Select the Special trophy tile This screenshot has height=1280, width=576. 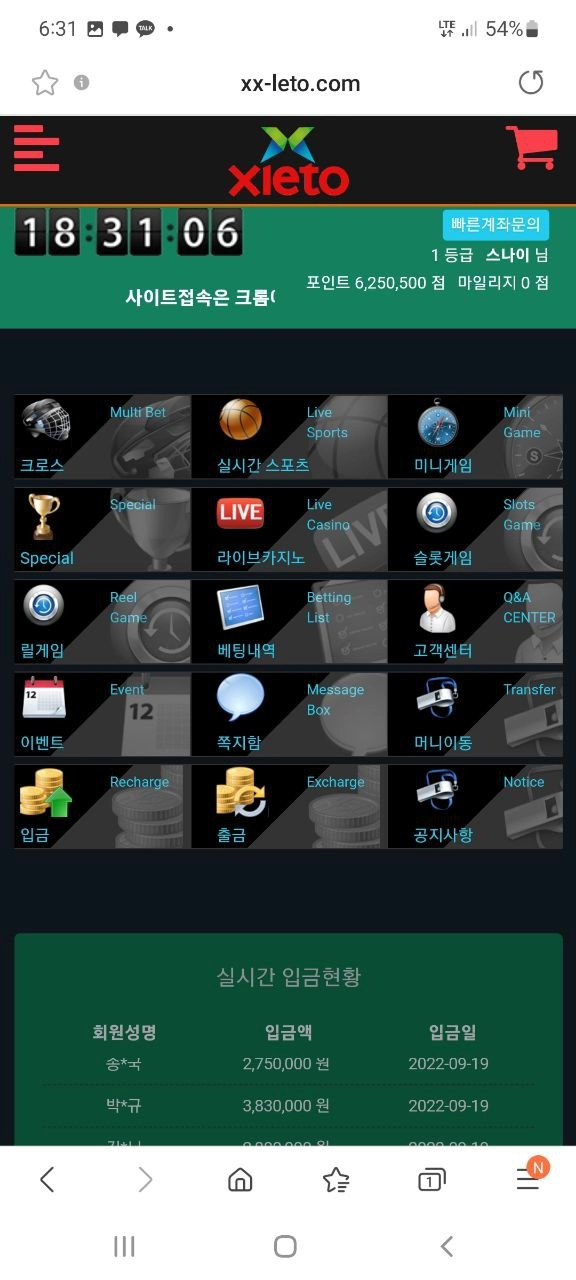click(102, 530)
